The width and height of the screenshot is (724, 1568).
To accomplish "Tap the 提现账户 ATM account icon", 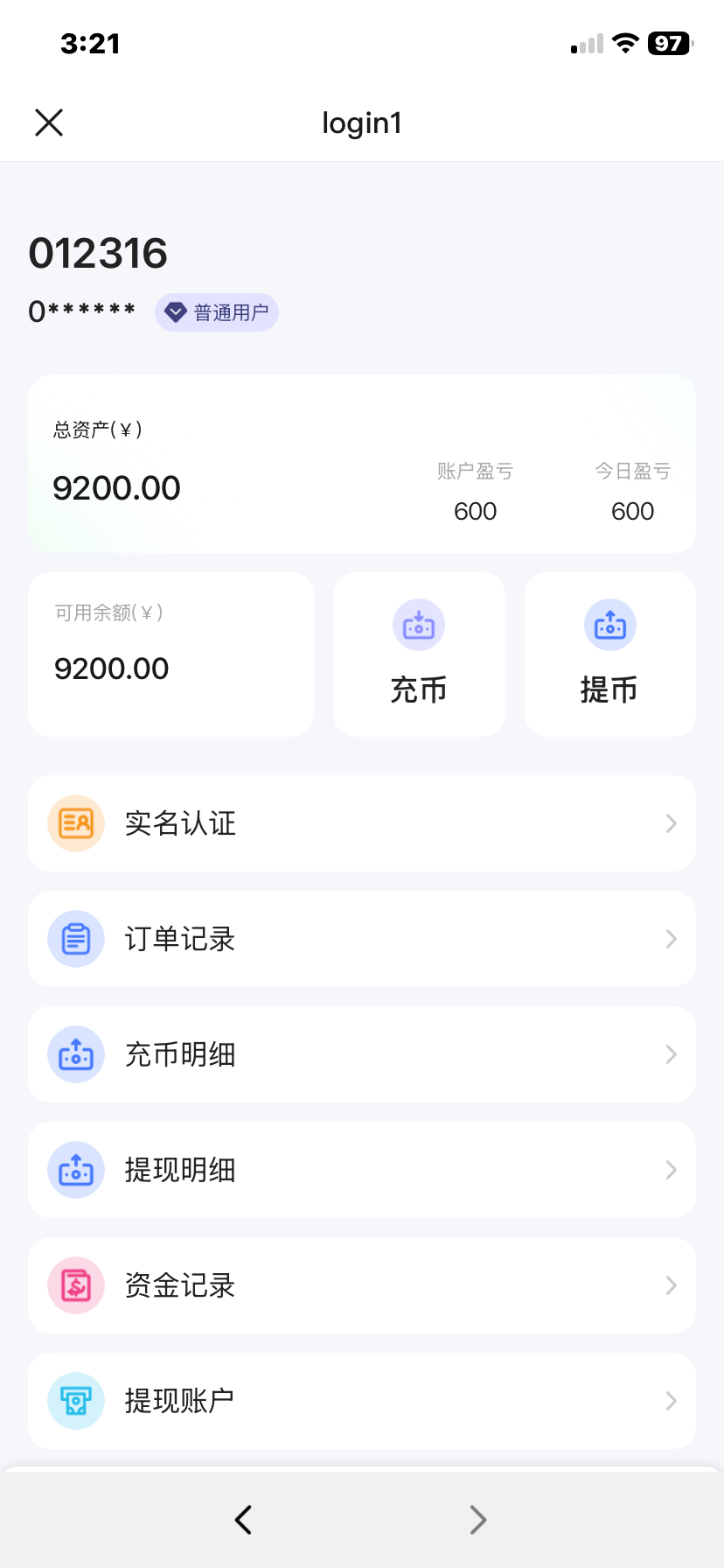I will tap(75, 1401).
